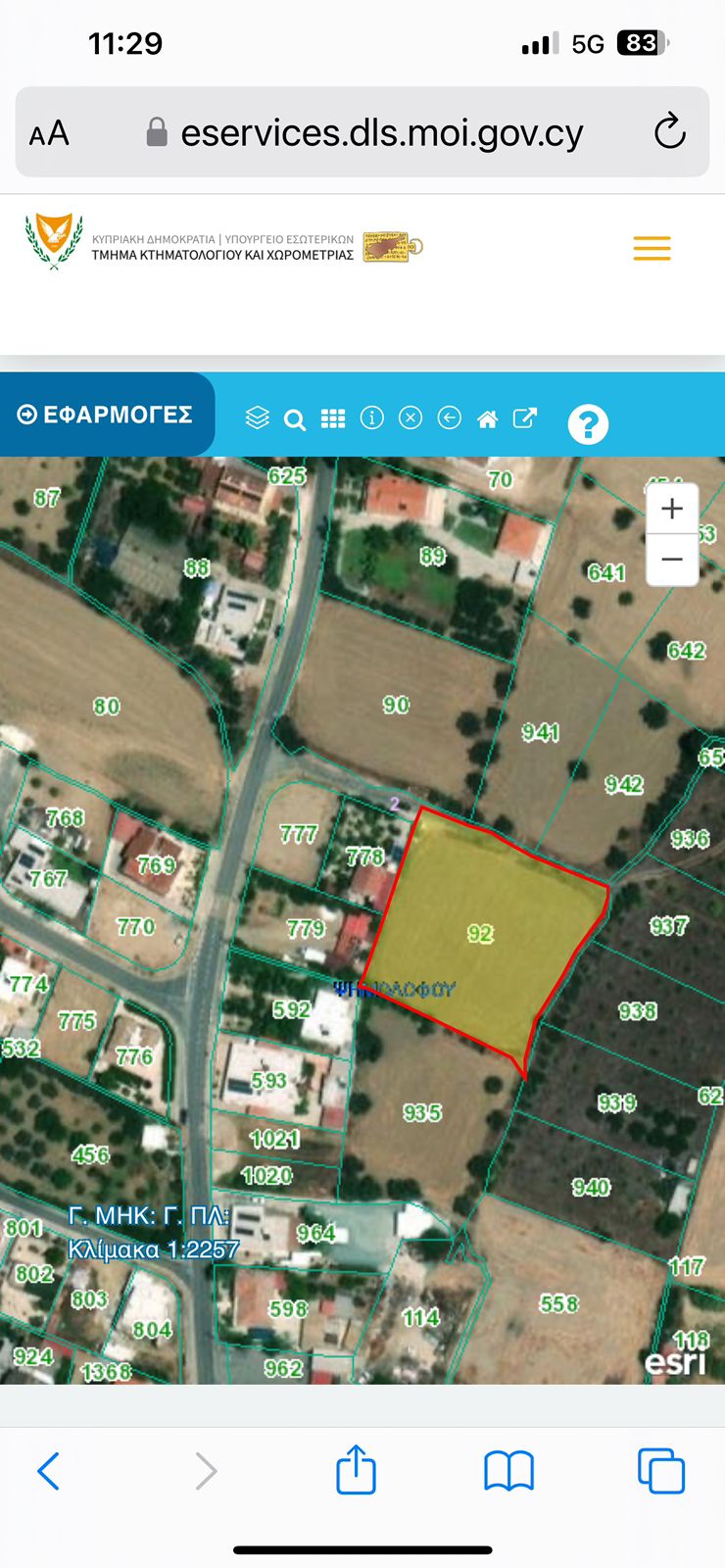The width and height of the screenshot is (725, 1568).
Task: Open the grid icon in map toolbar
Action: 333,418
